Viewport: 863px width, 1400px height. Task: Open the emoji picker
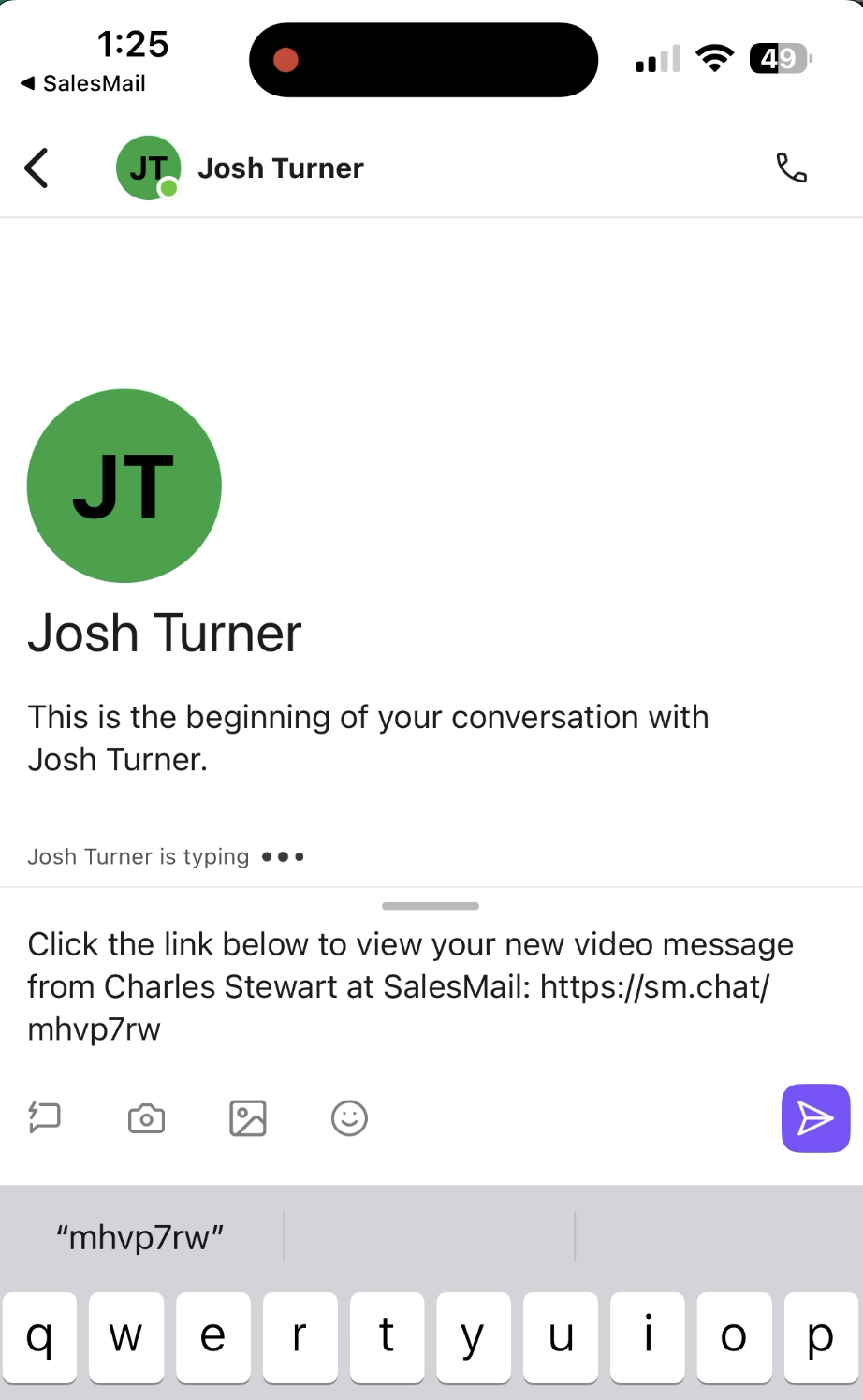(349, 1118)
